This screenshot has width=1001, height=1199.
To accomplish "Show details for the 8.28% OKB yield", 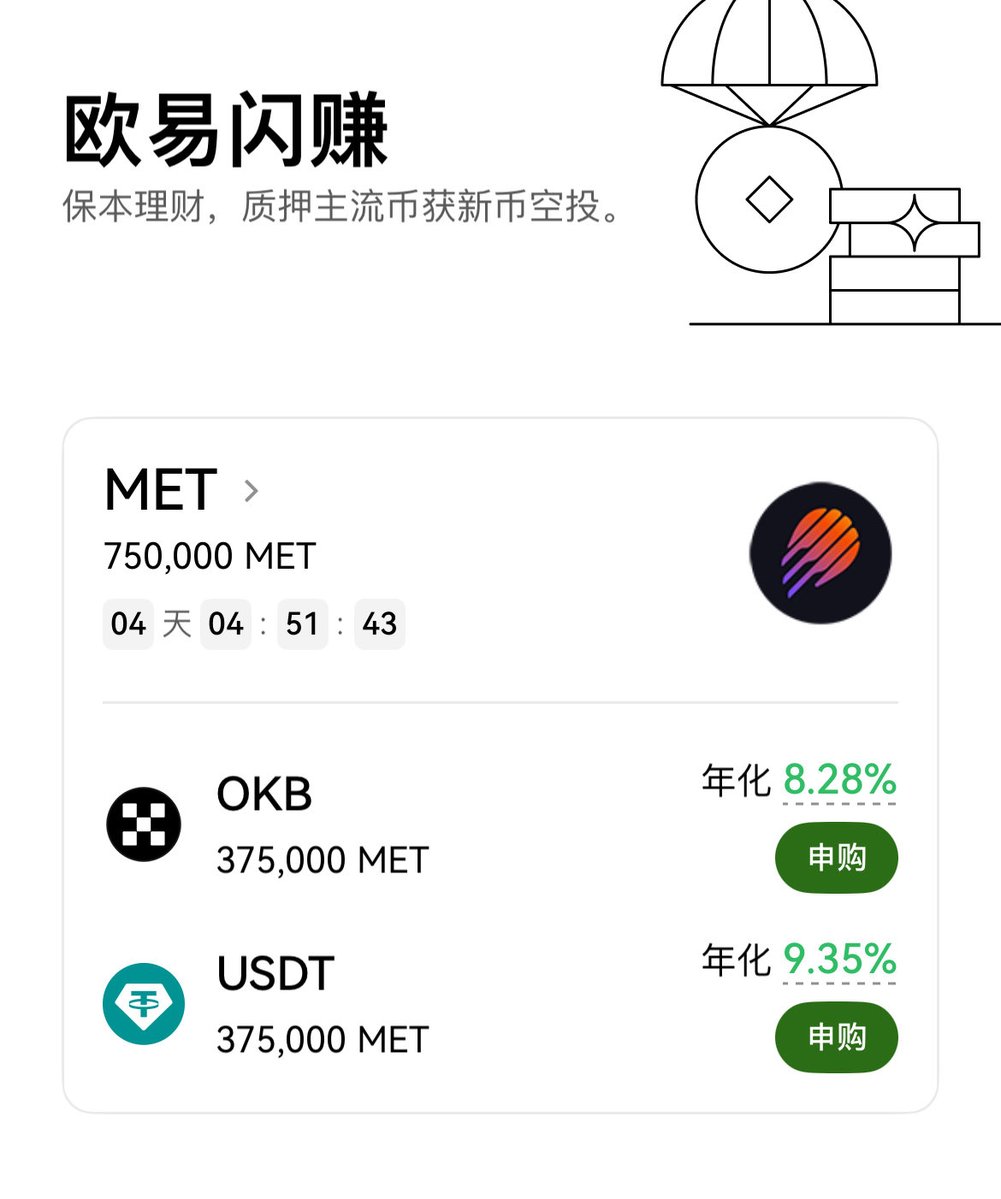I will [x=839, y=780].
